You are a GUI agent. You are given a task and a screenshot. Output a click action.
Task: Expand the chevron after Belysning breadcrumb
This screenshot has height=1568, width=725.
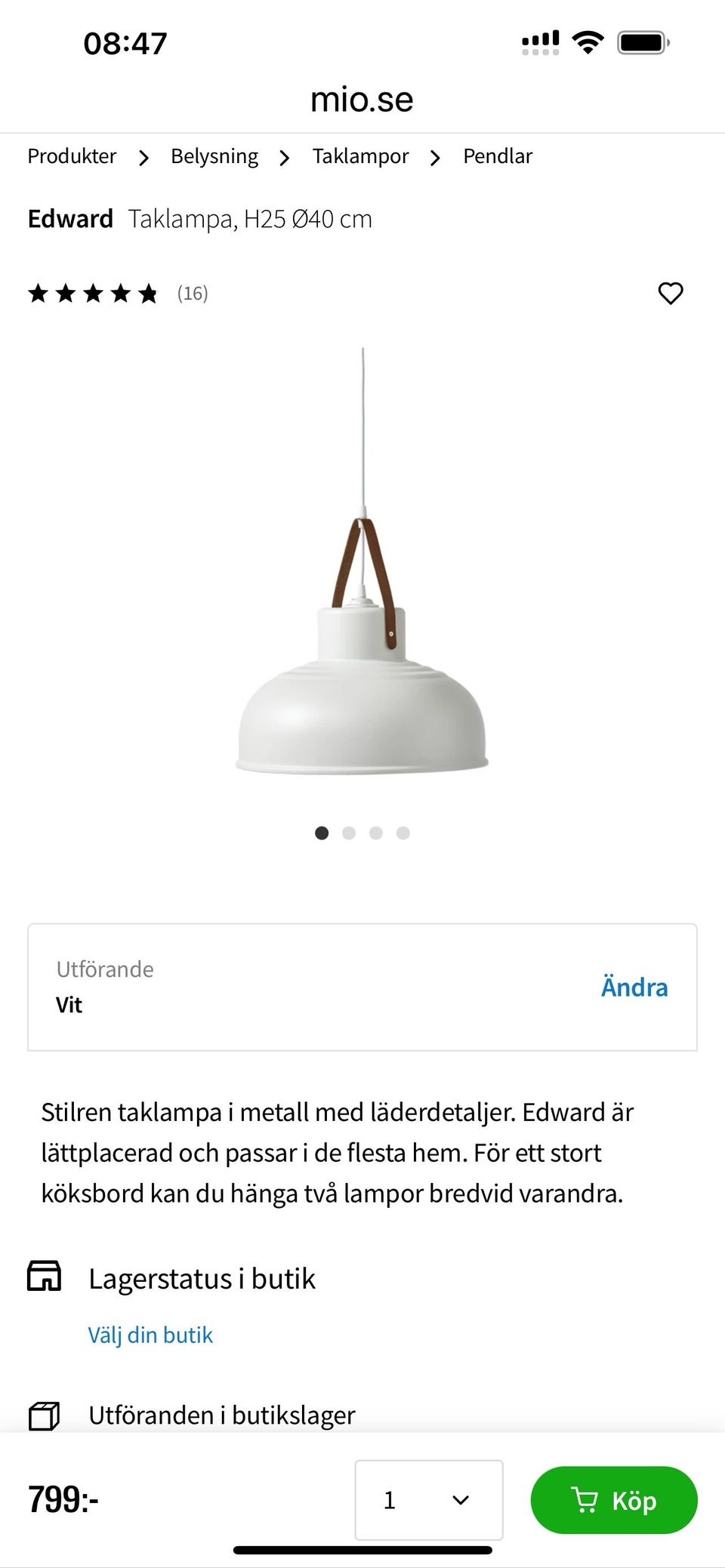point(284,157)
